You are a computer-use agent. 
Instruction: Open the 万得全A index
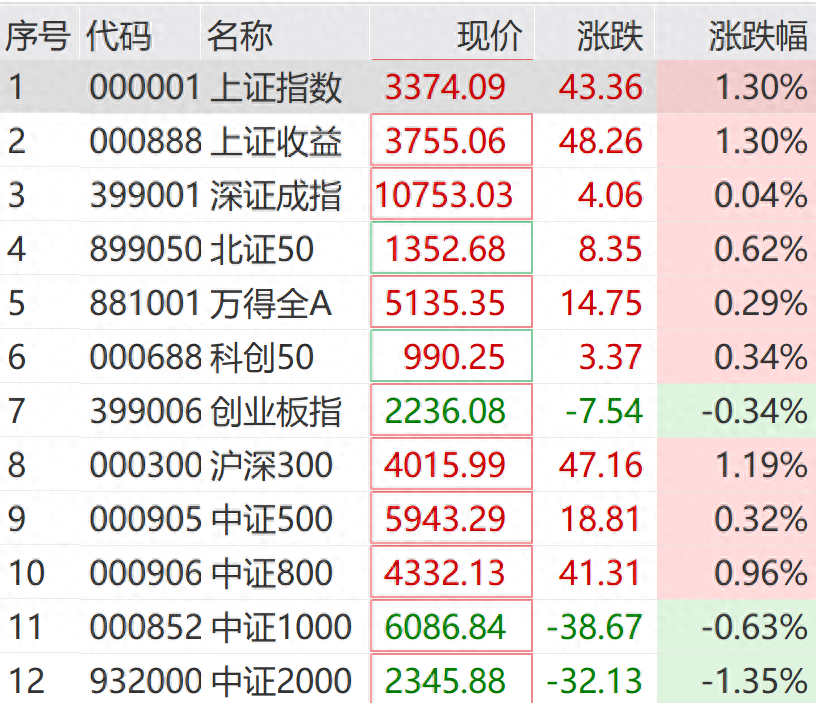pos(408,302)
